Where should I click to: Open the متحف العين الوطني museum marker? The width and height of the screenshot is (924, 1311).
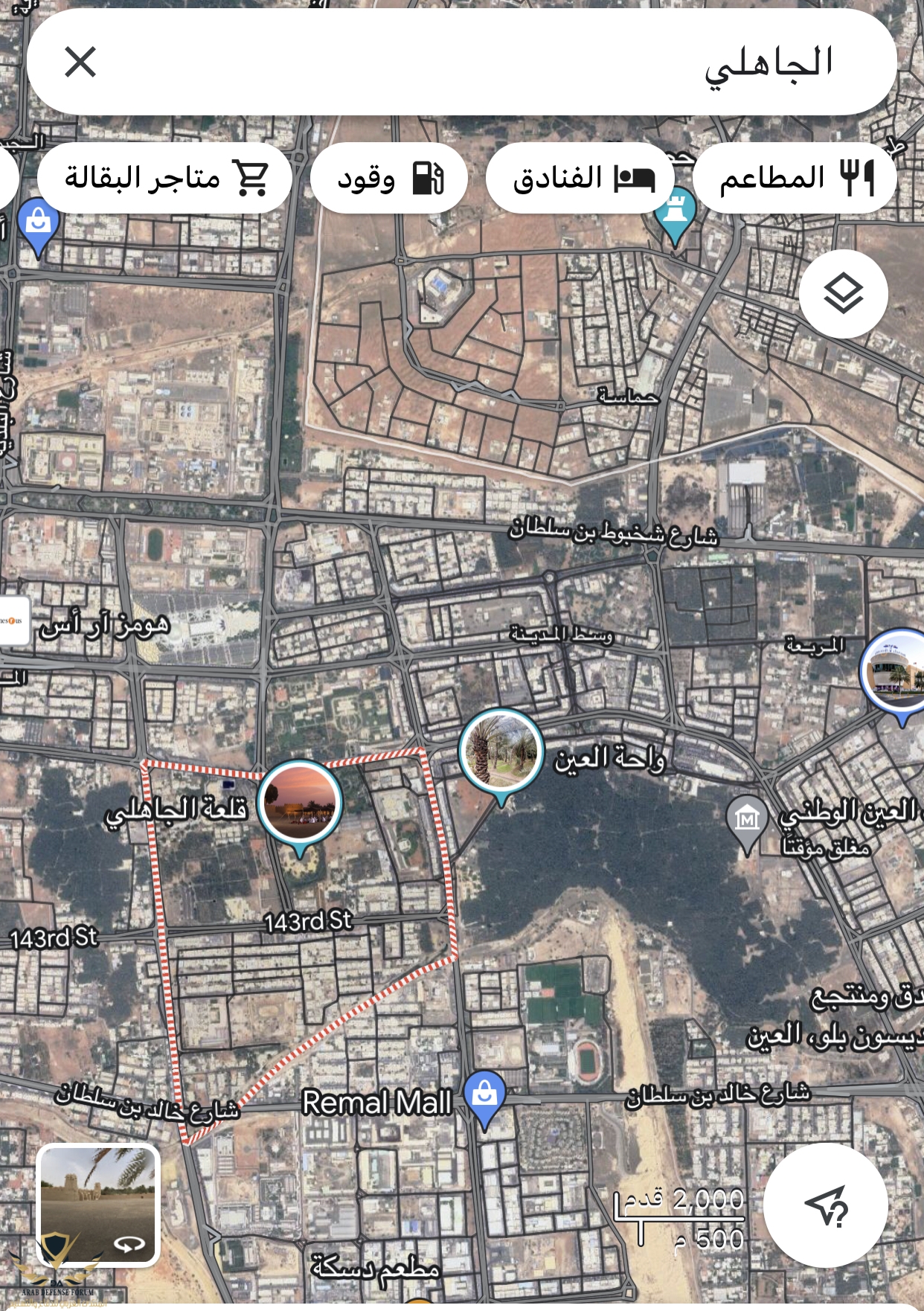coord(747,820)
